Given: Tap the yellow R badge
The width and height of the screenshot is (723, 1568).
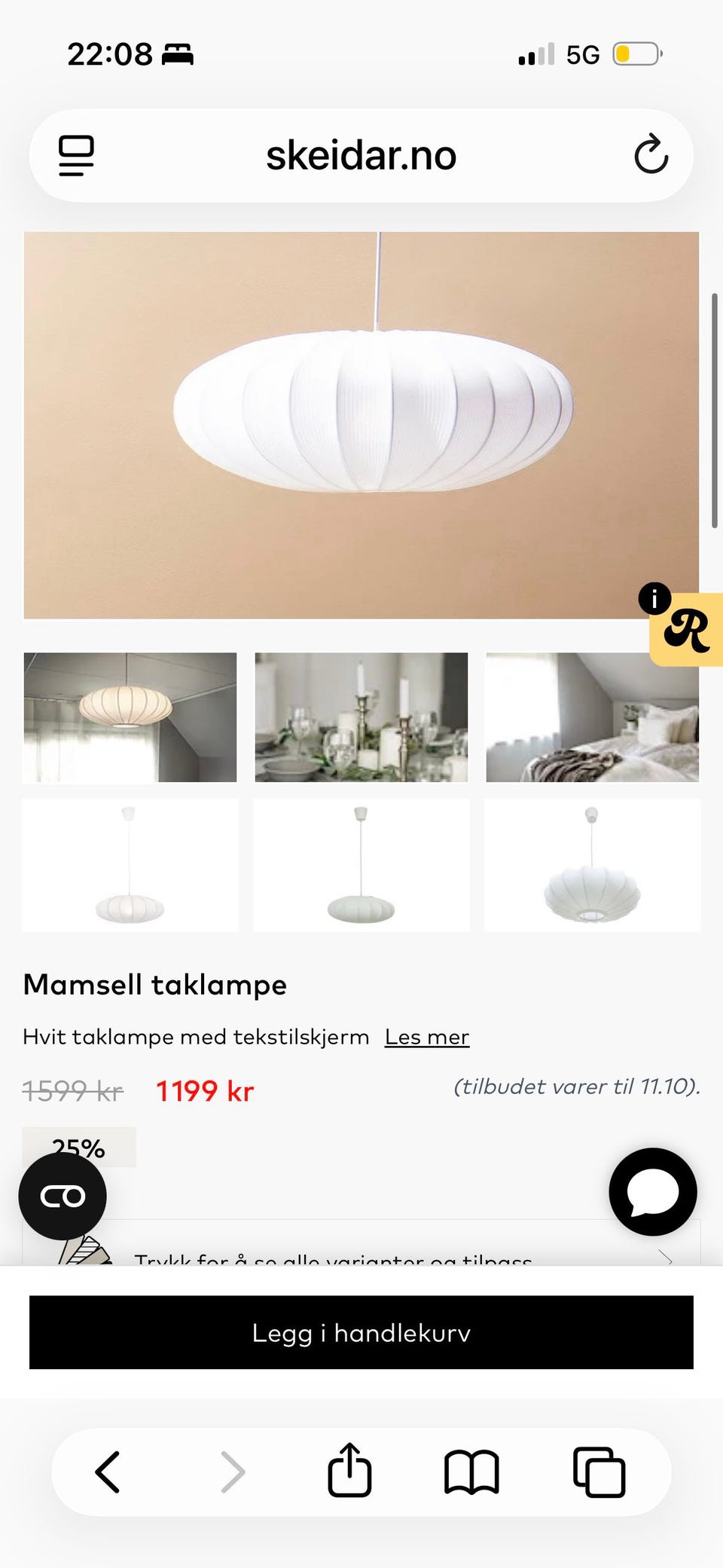Looking at the screenshot, I should (x=688, y=631).
